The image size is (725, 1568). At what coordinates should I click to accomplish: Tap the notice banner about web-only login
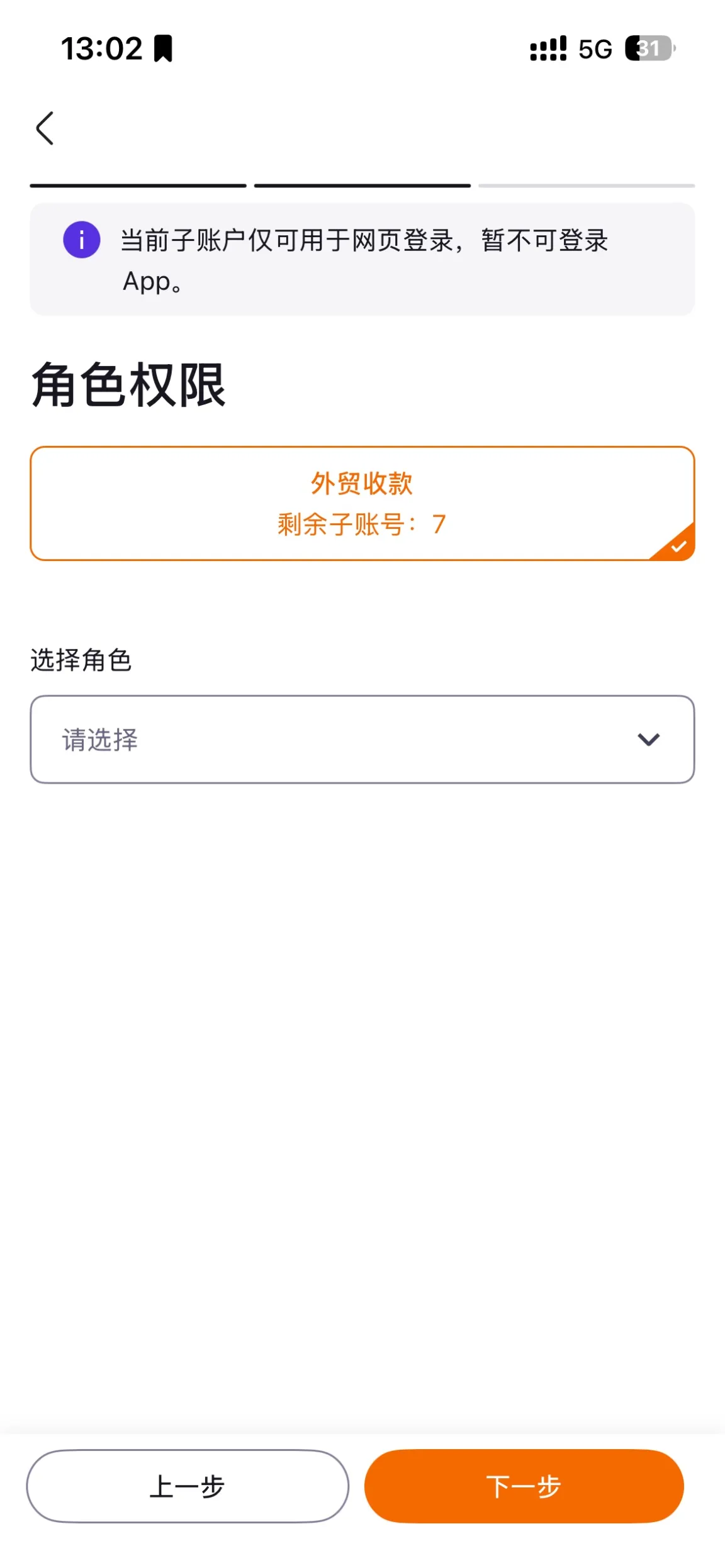[x=362, y=259]
